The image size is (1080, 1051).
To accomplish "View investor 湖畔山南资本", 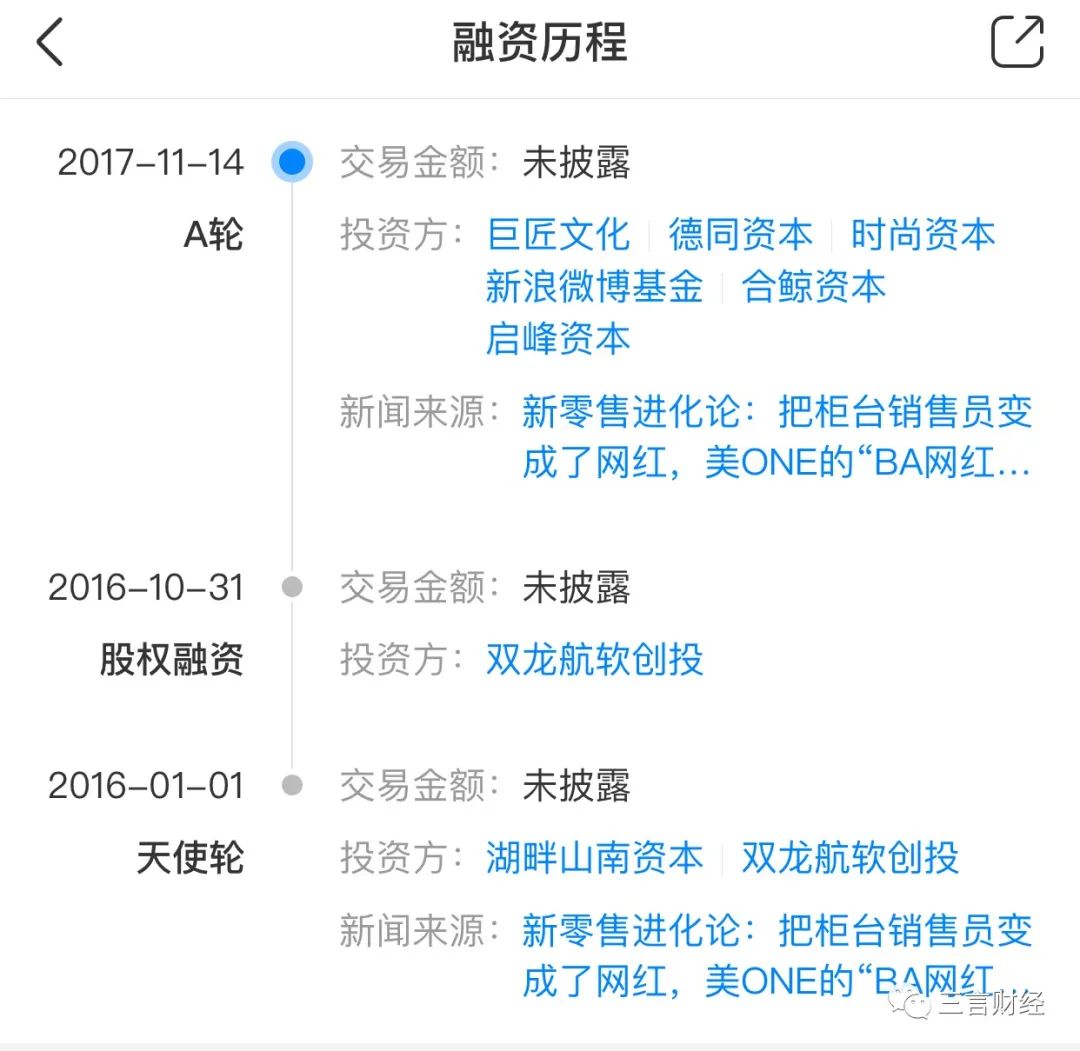I will (594, 858).
